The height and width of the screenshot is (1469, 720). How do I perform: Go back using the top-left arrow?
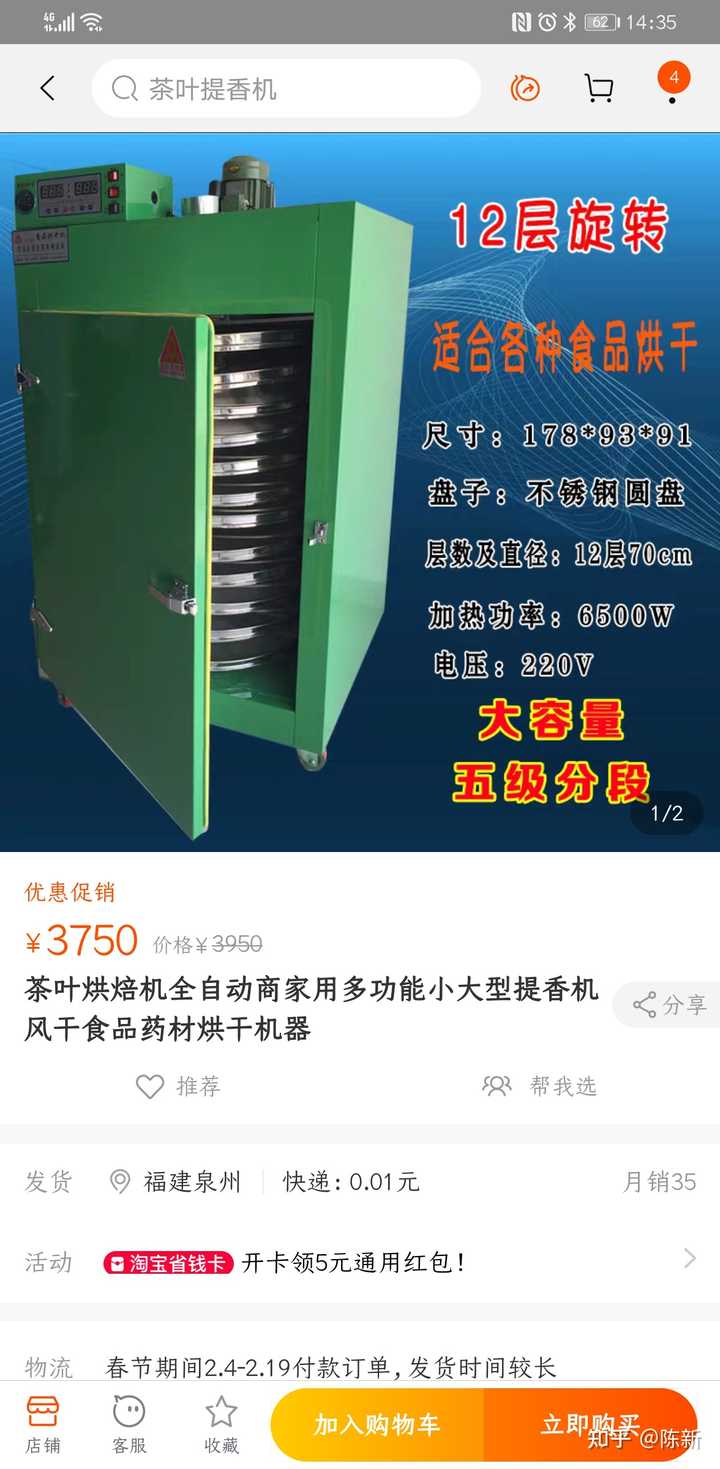click(x=47, y=88)
